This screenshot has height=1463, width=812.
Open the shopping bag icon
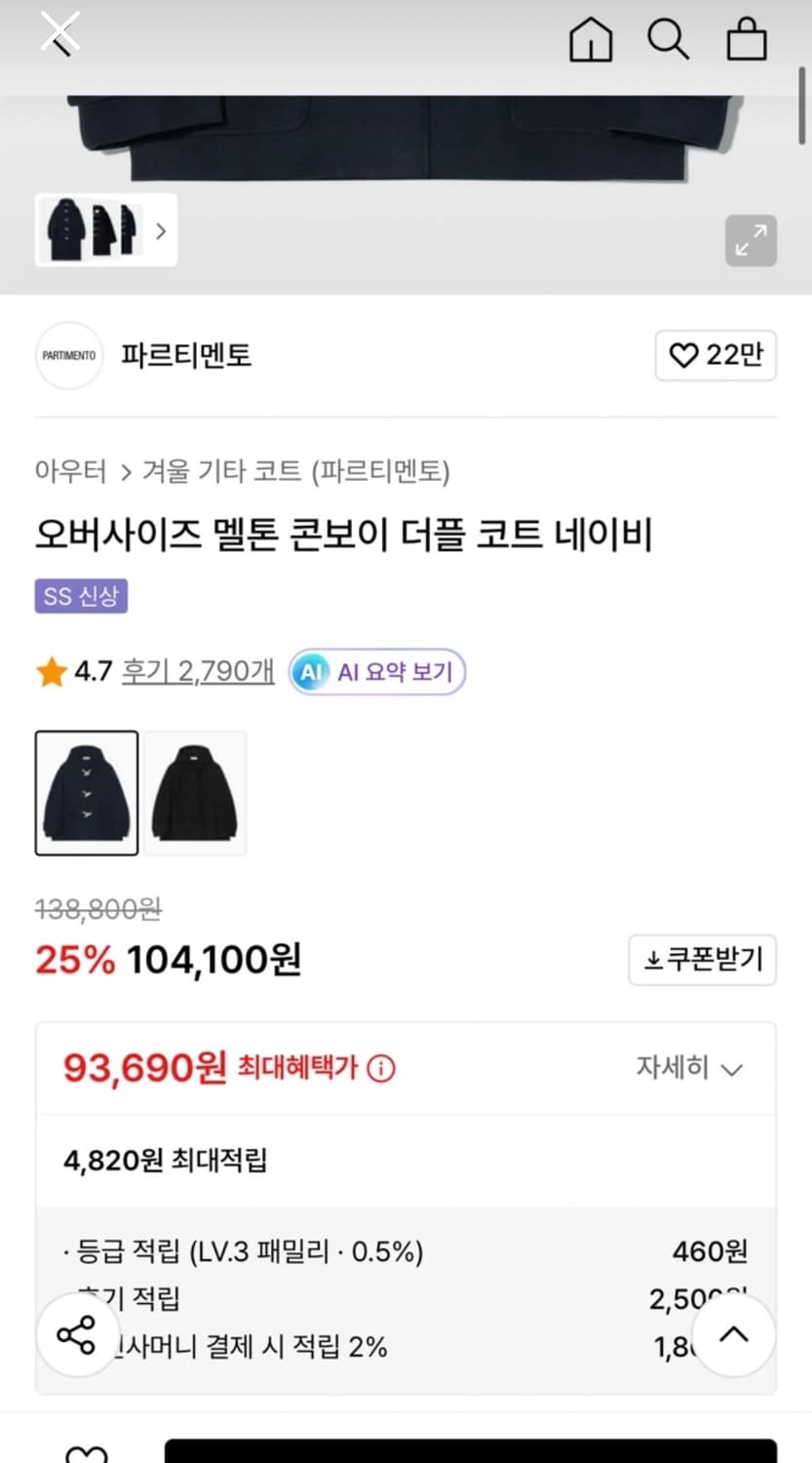tap(747, 40)
